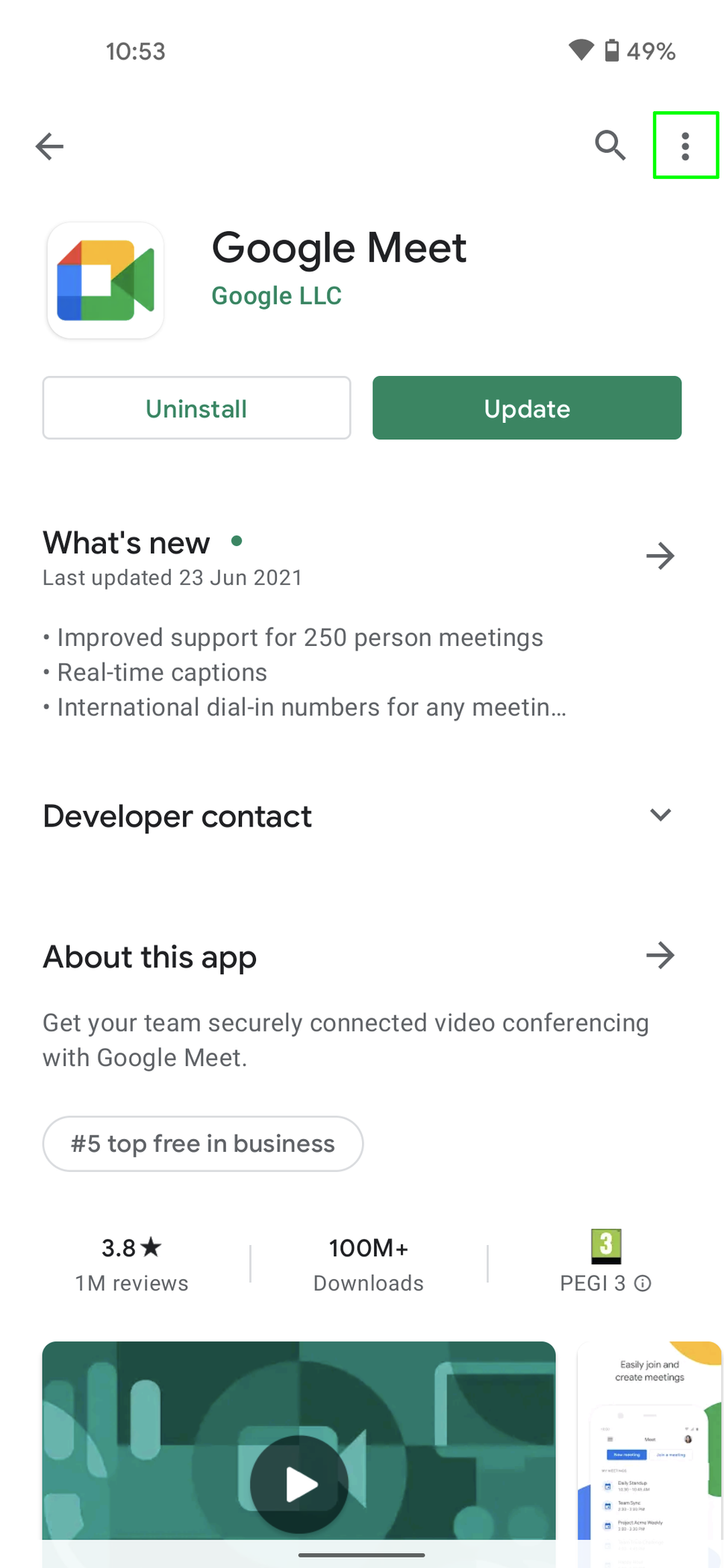The height and width of the screenshot is (1568, 724).
Task: Expand the Developer contact section
Action: 660,815
